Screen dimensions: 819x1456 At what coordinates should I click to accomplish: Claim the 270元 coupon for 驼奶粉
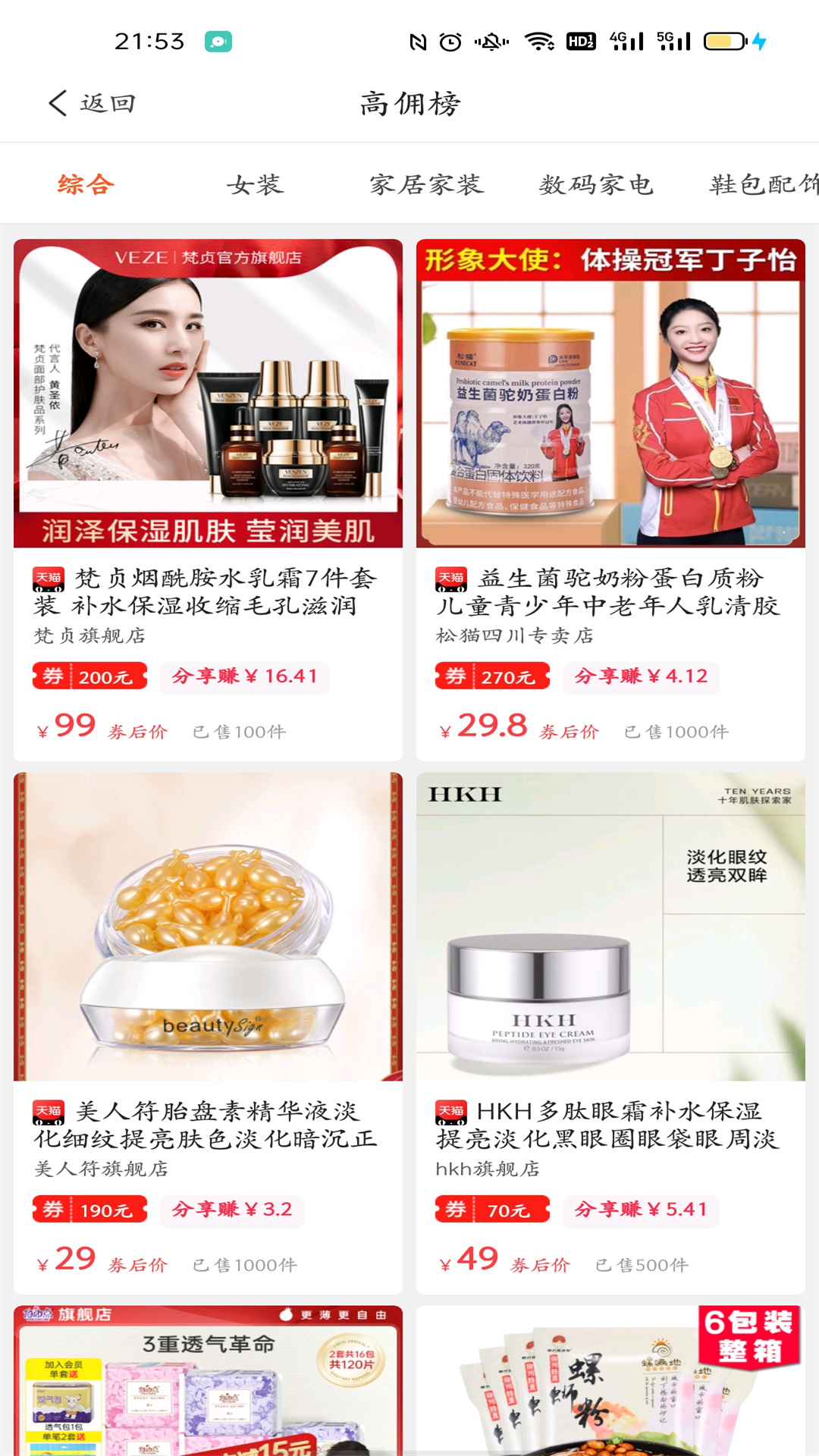[492, 676]
